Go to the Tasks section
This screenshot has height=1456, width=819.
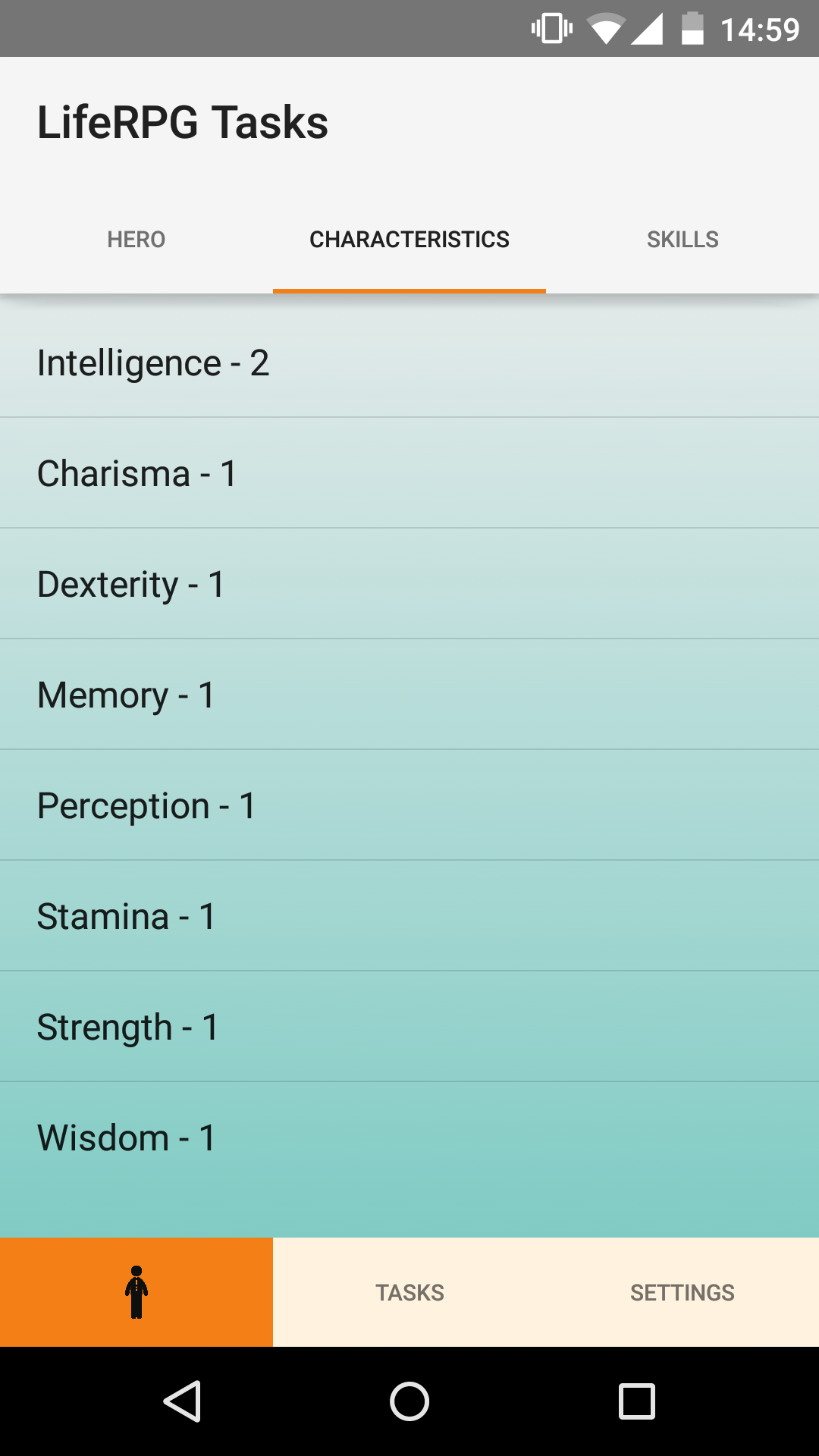coord(409,1292)
